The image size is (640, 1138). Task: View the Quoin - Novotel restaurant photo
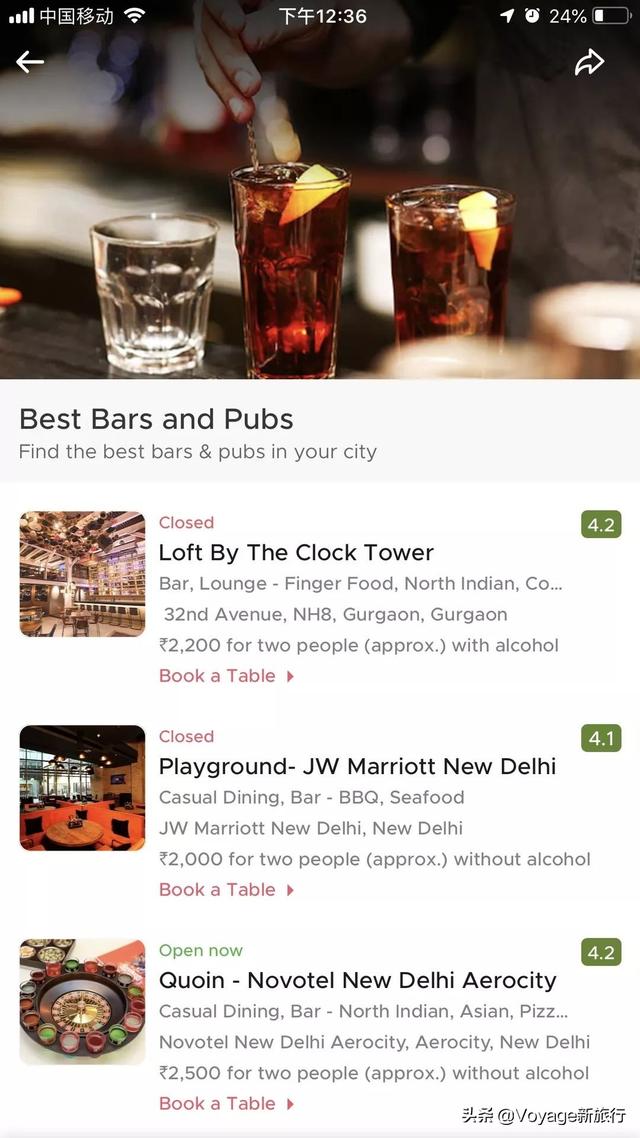pyautogui.click(x=82, y=1002)
